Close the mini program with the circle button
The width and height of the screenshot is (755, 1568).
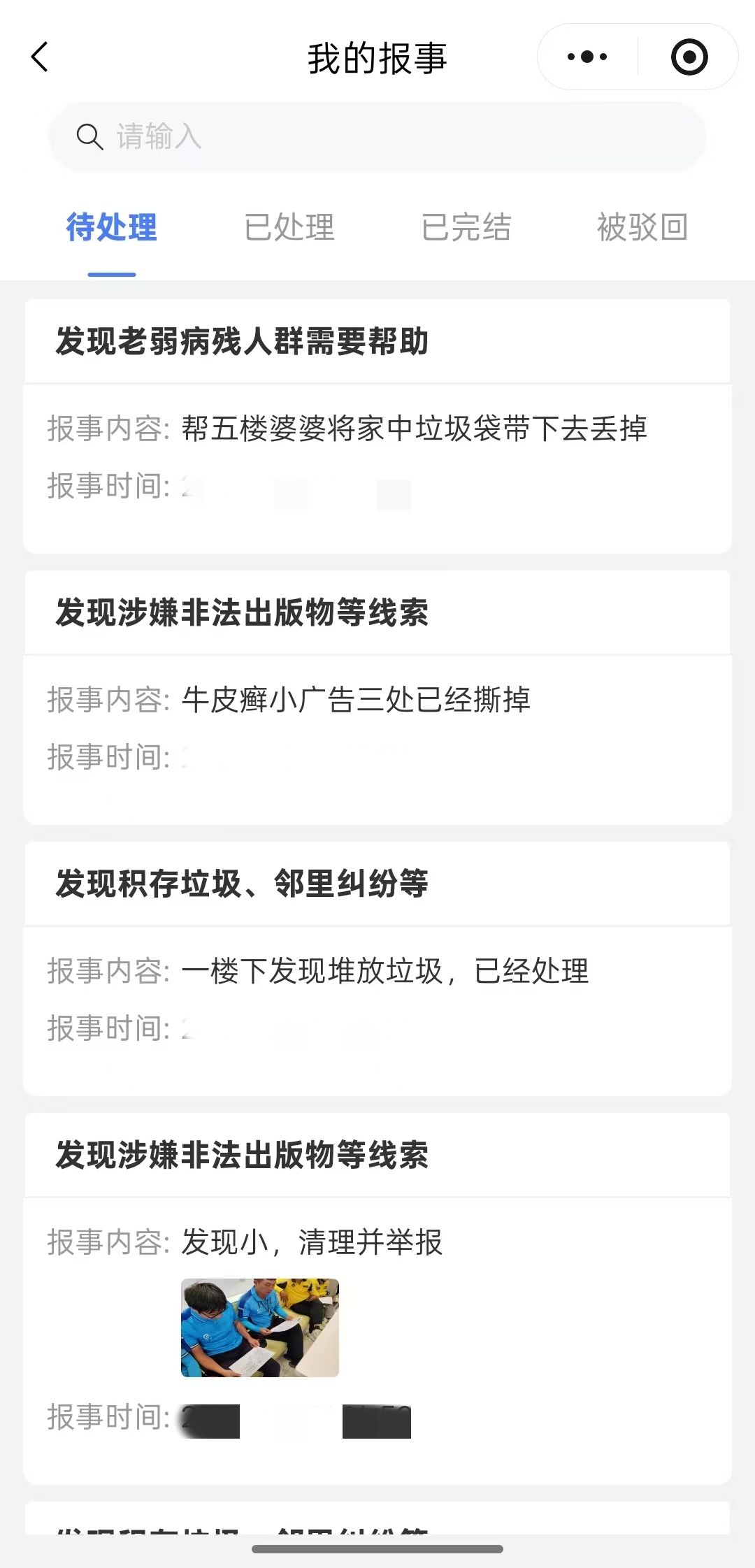[689, 57]
